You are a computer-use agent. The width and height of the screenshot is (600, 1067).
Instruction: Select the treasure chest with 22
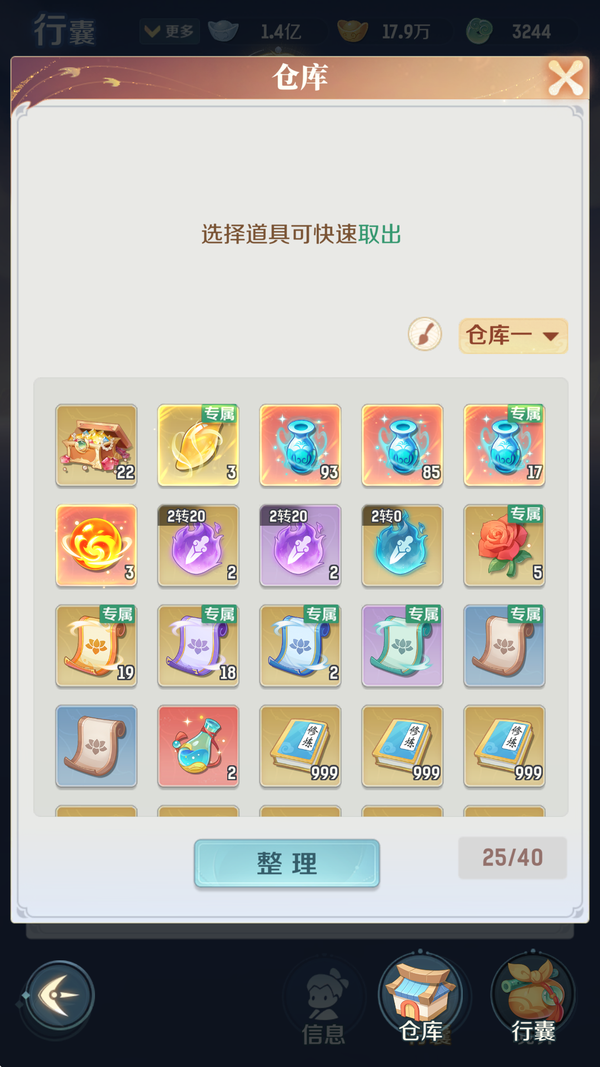[97, 445]
